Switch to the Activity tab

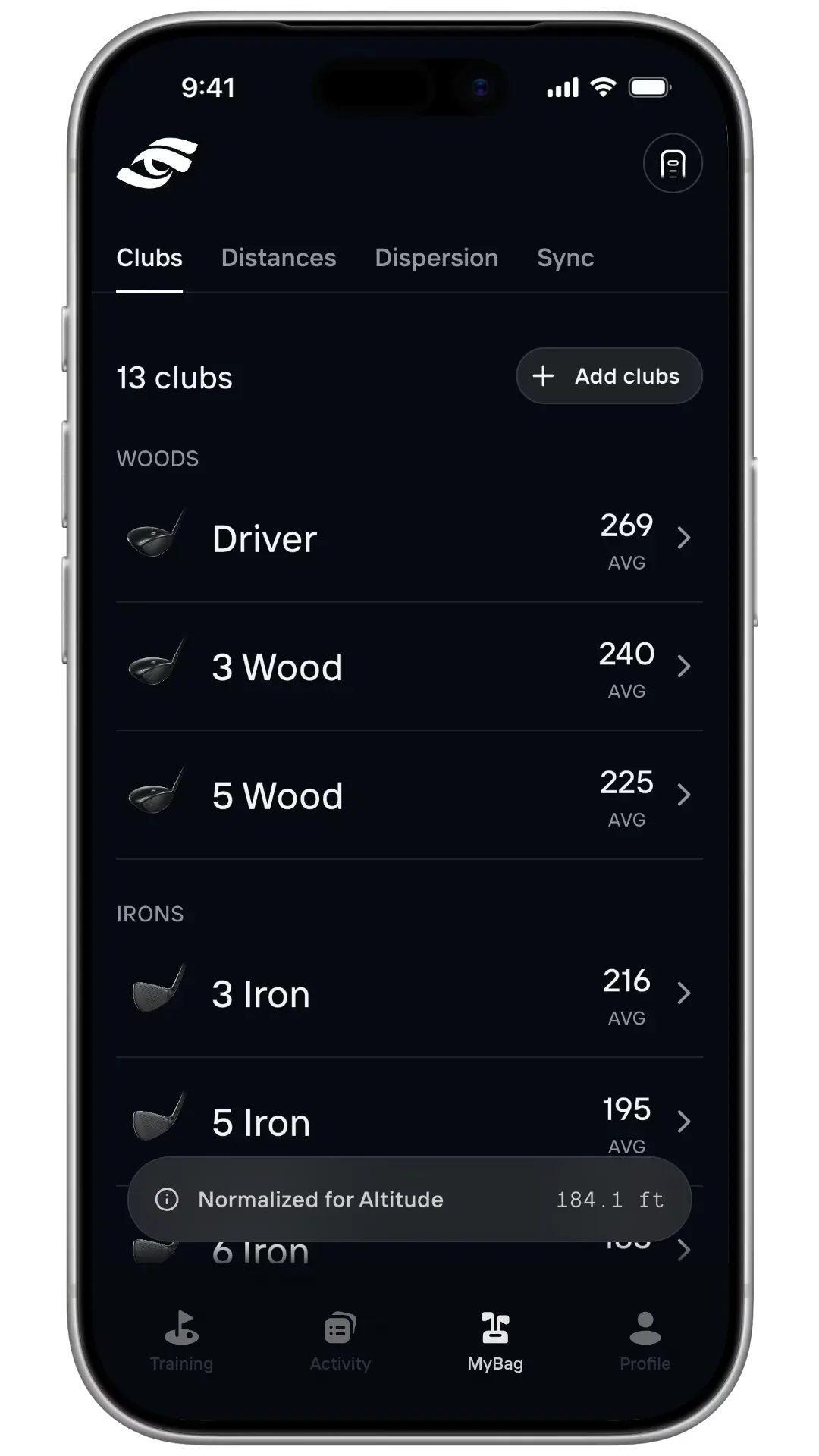pyautogui.click(x=340, y=1341)
